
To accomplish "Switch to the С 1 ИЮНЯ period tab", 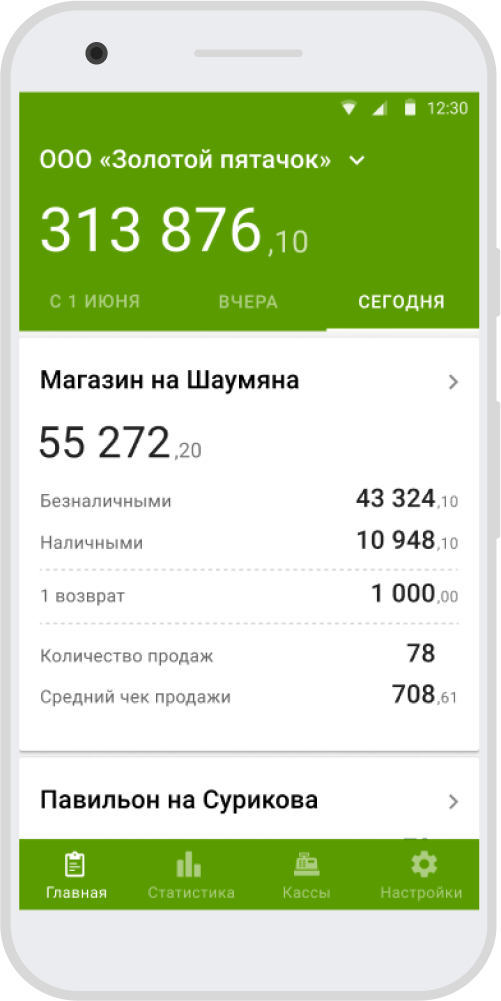I will coord(95,302).
